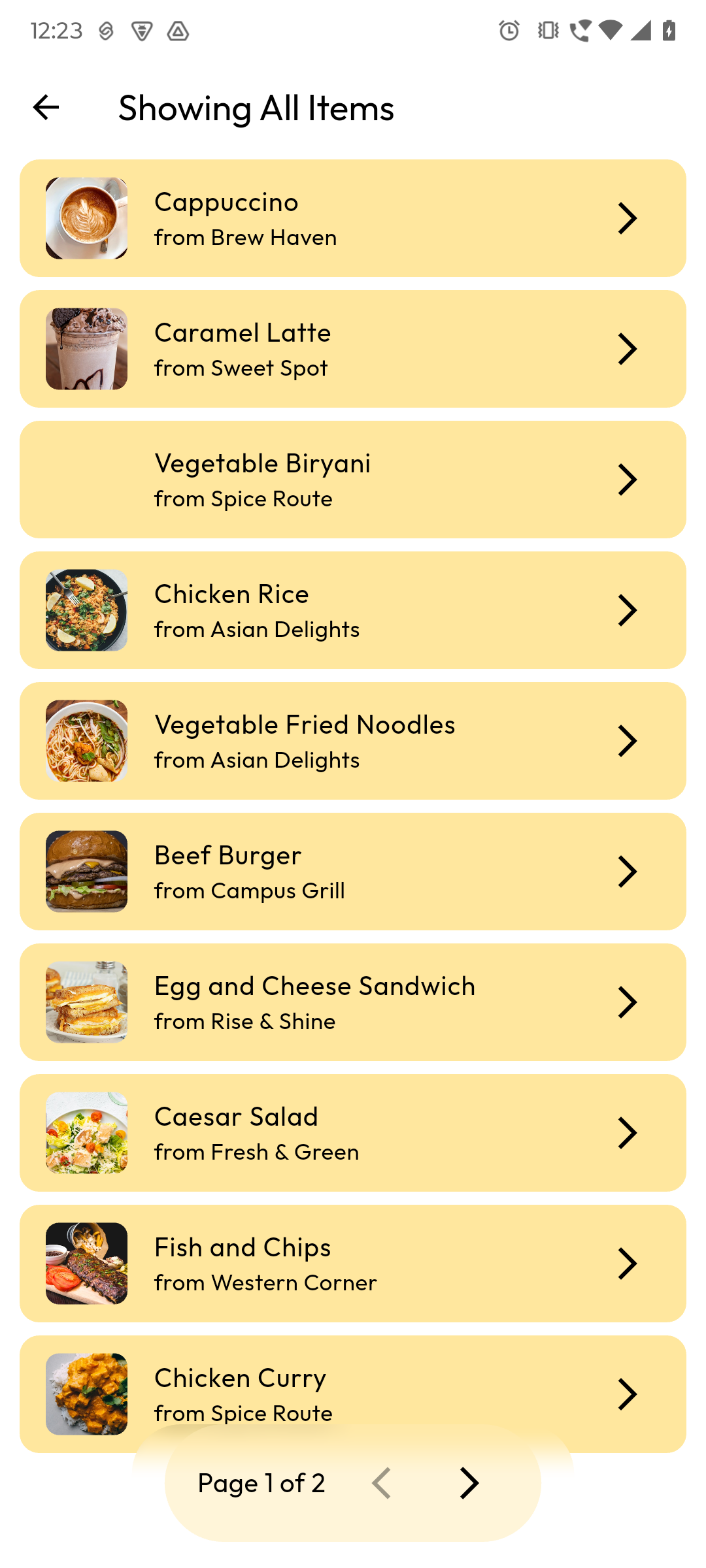706x1568 pixels.
Task: Open the Chicken Rice item
Action: point(353,610)
